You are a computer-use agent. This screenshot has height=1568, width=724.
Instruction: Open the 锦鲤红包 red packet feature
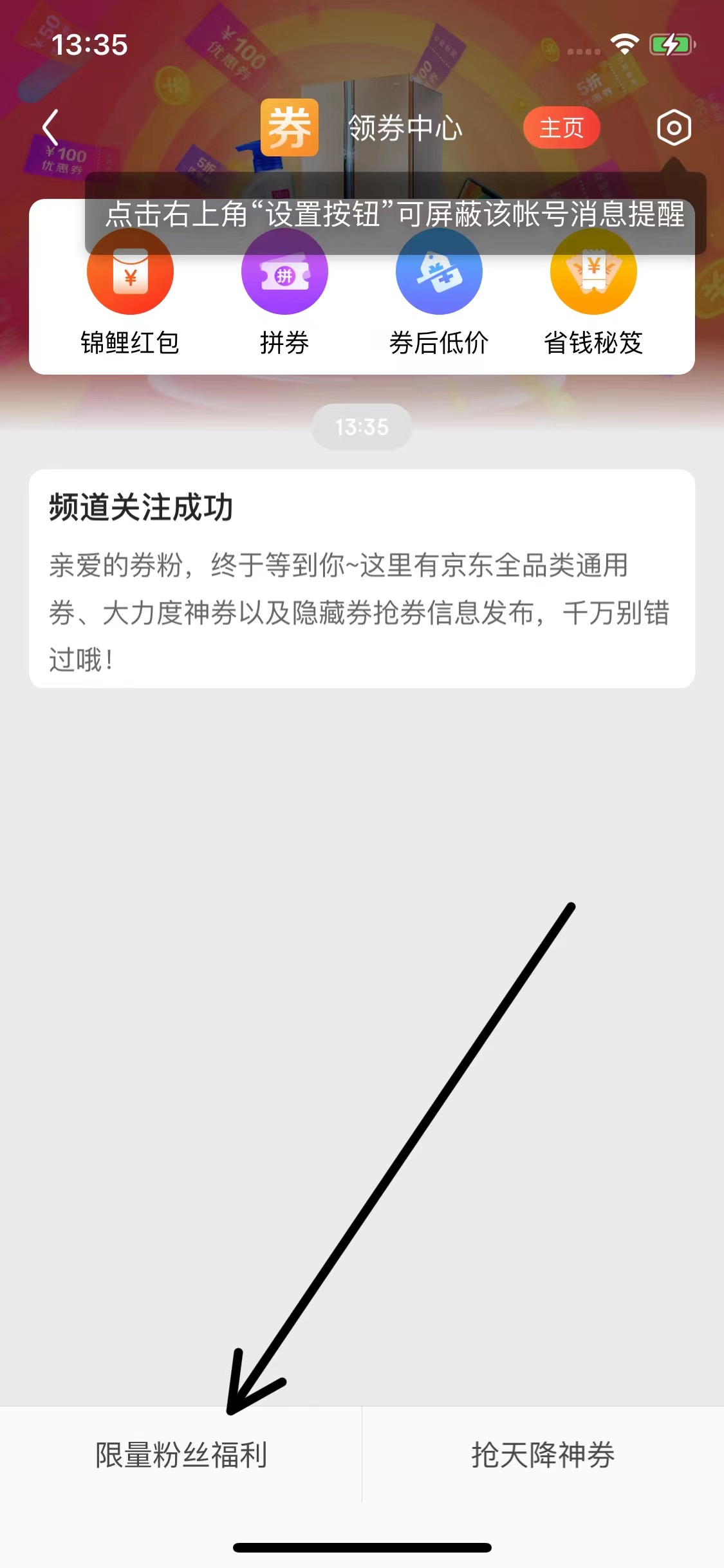click(130, 272)
